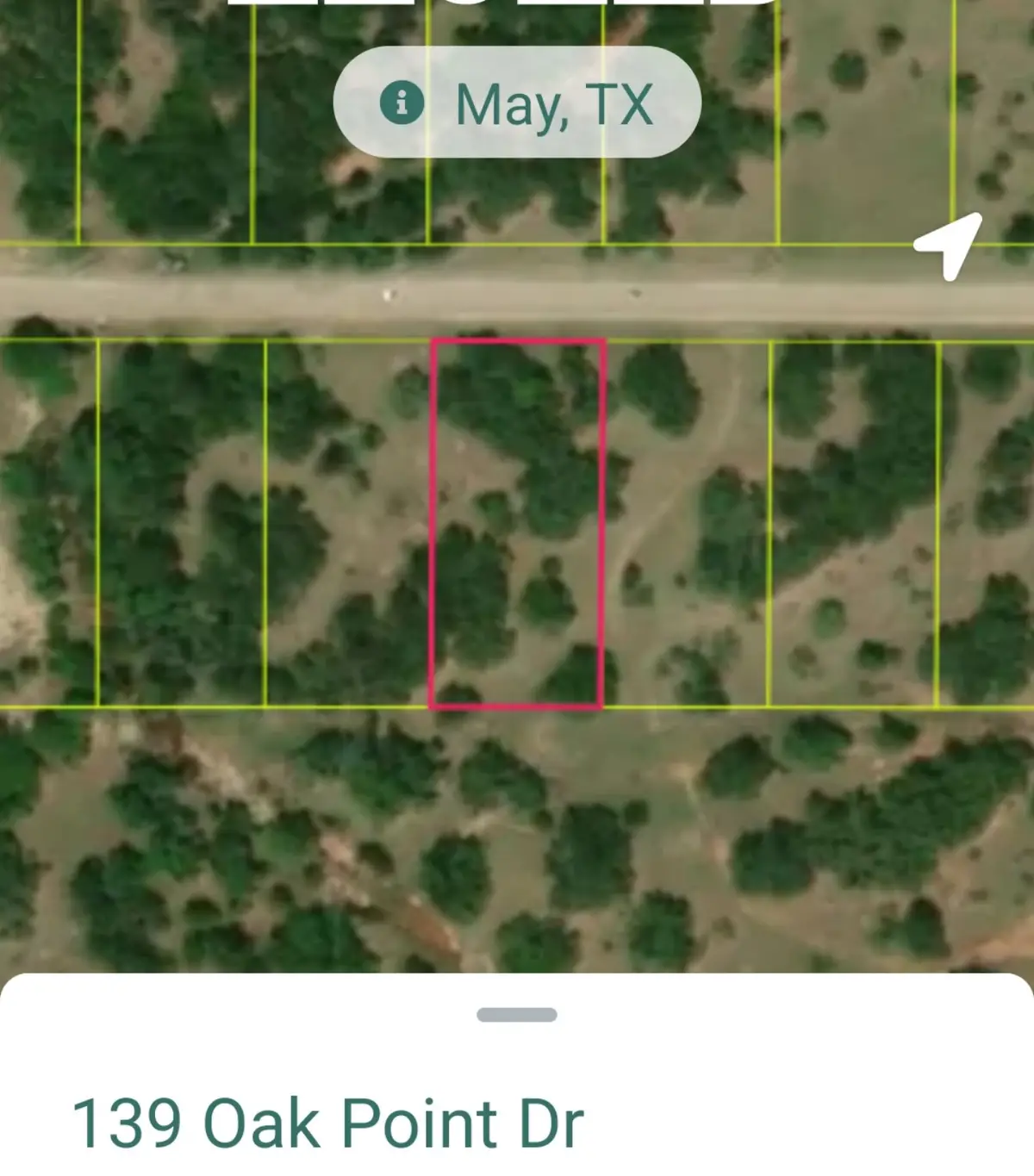The image size is (1034, 1176).
Task: Select the highlighted parcel outlined in red
Action: (517, 526)
